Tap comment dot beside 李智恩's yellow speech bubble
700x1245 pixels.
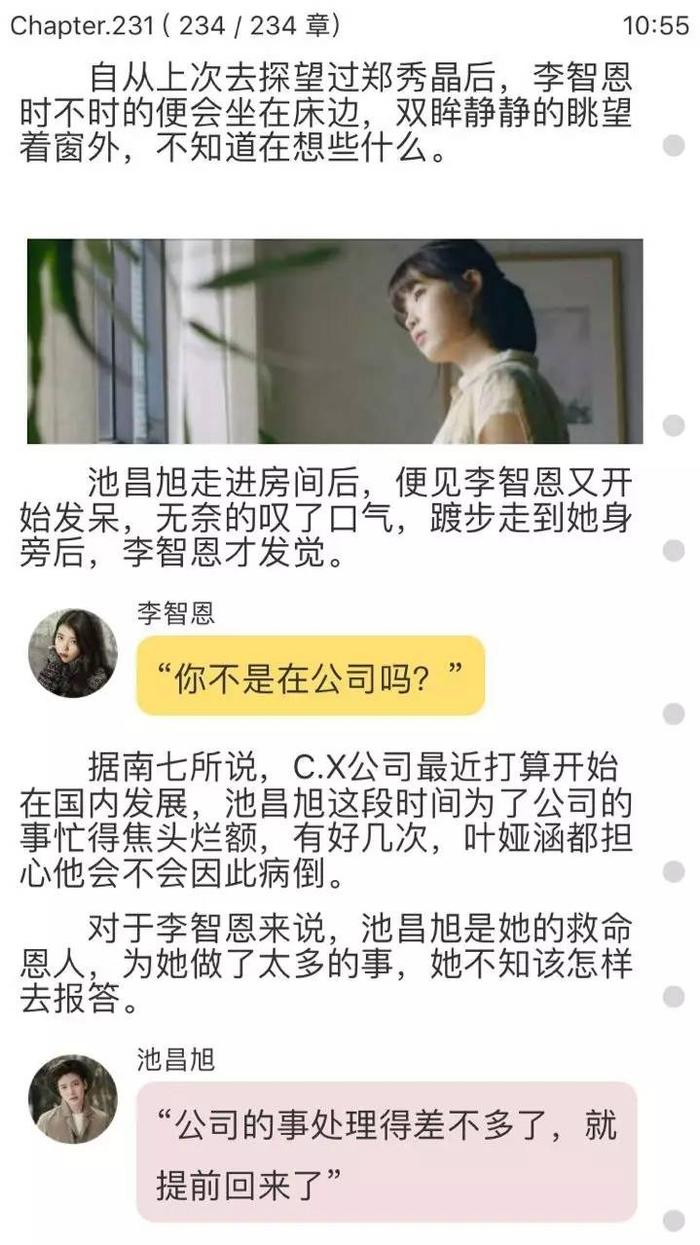(x=674, y=713)
